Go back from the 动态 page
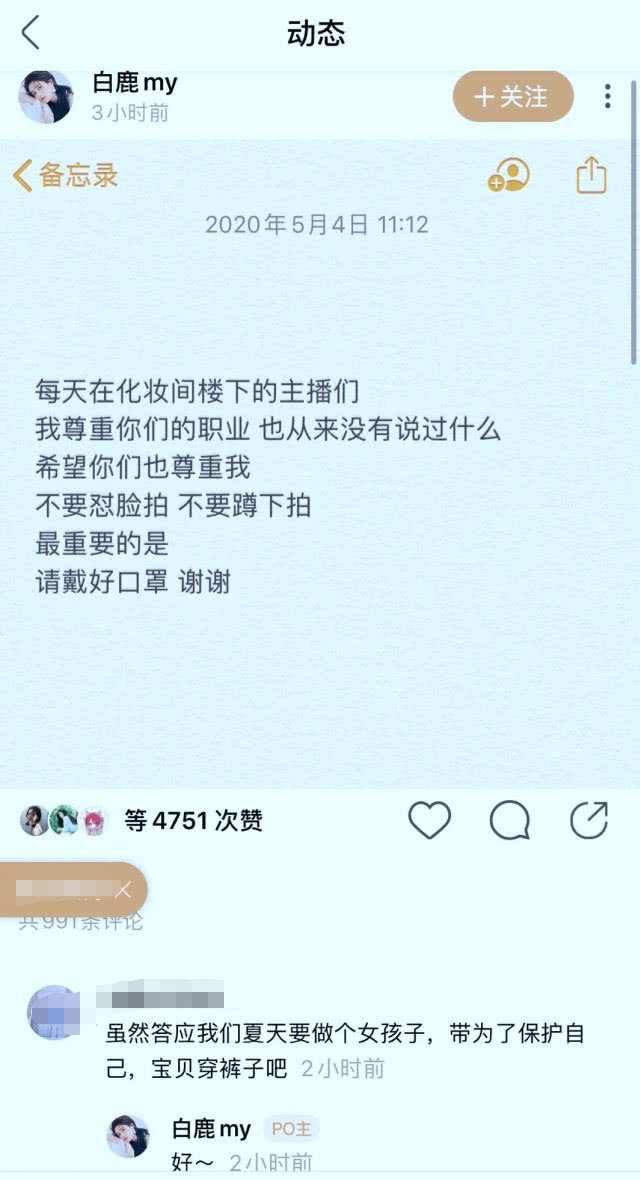Screen dimensions: 640x1180 (x=31, y=33)
